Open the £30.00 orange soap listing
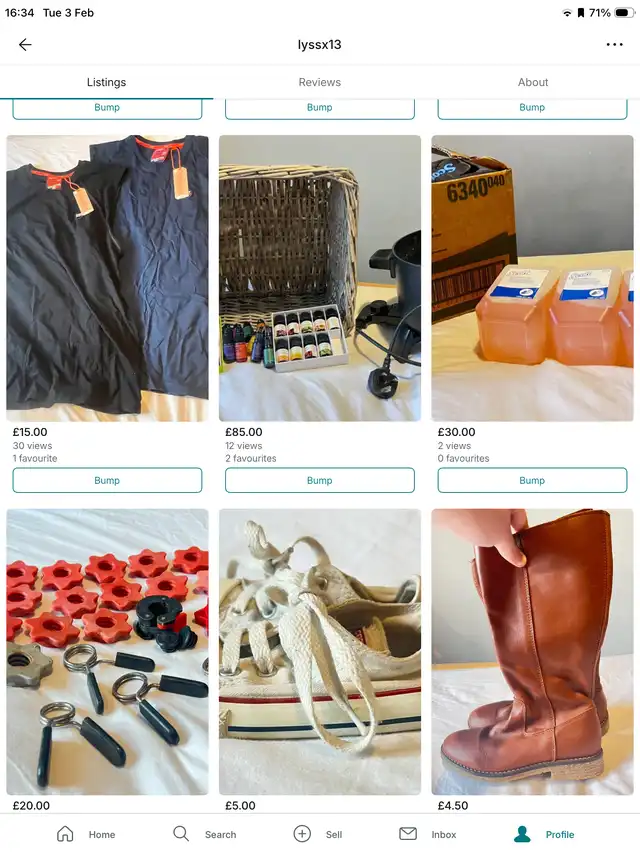This screenshot has height=853, width=640. pos(532,278)
